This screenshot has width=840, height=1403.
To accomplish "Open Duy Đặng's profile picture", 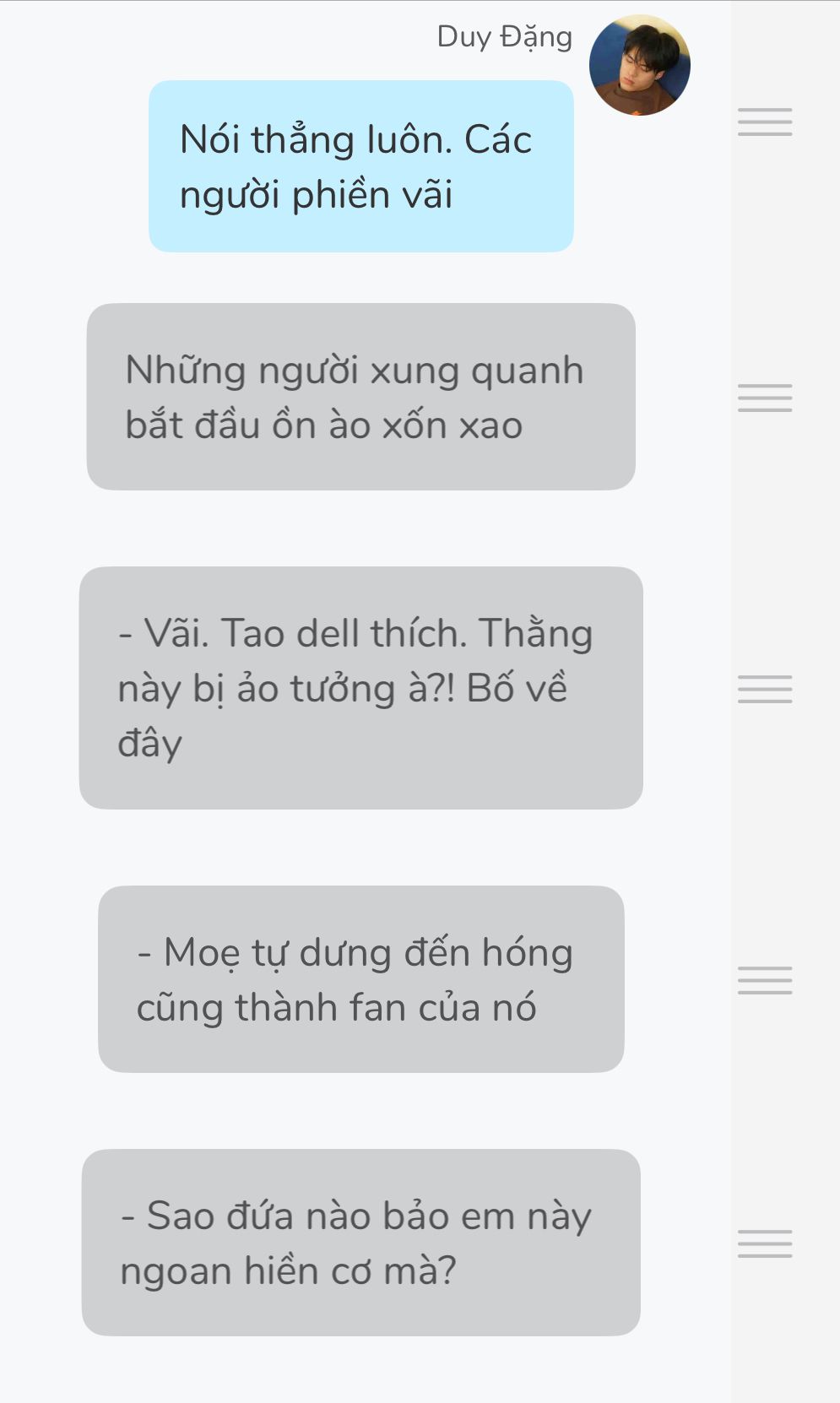I will pyautogui.click(x=639, y=65).
